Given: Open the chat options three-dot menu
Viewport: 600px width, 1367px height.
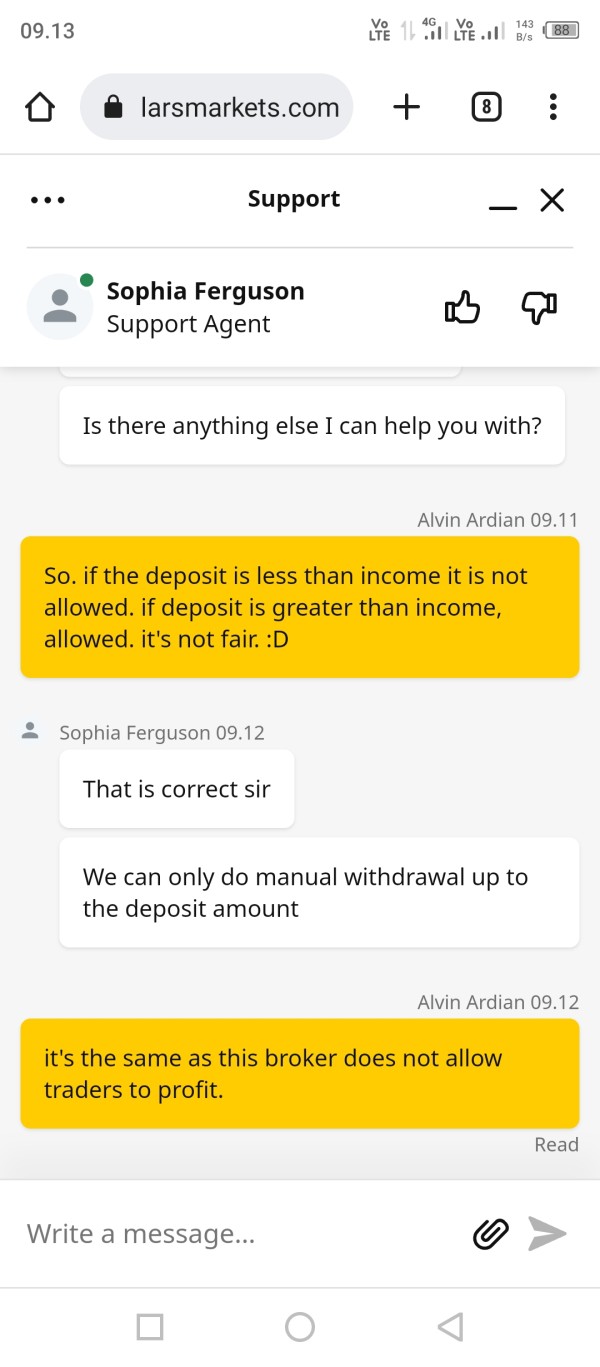Looking at the screenshot, I should pos(47,200).
